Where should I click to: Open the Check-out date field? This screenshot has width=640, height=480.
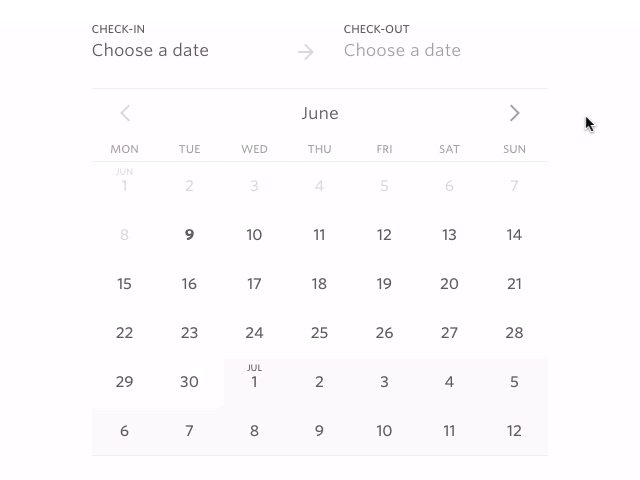tap(402, 50)
